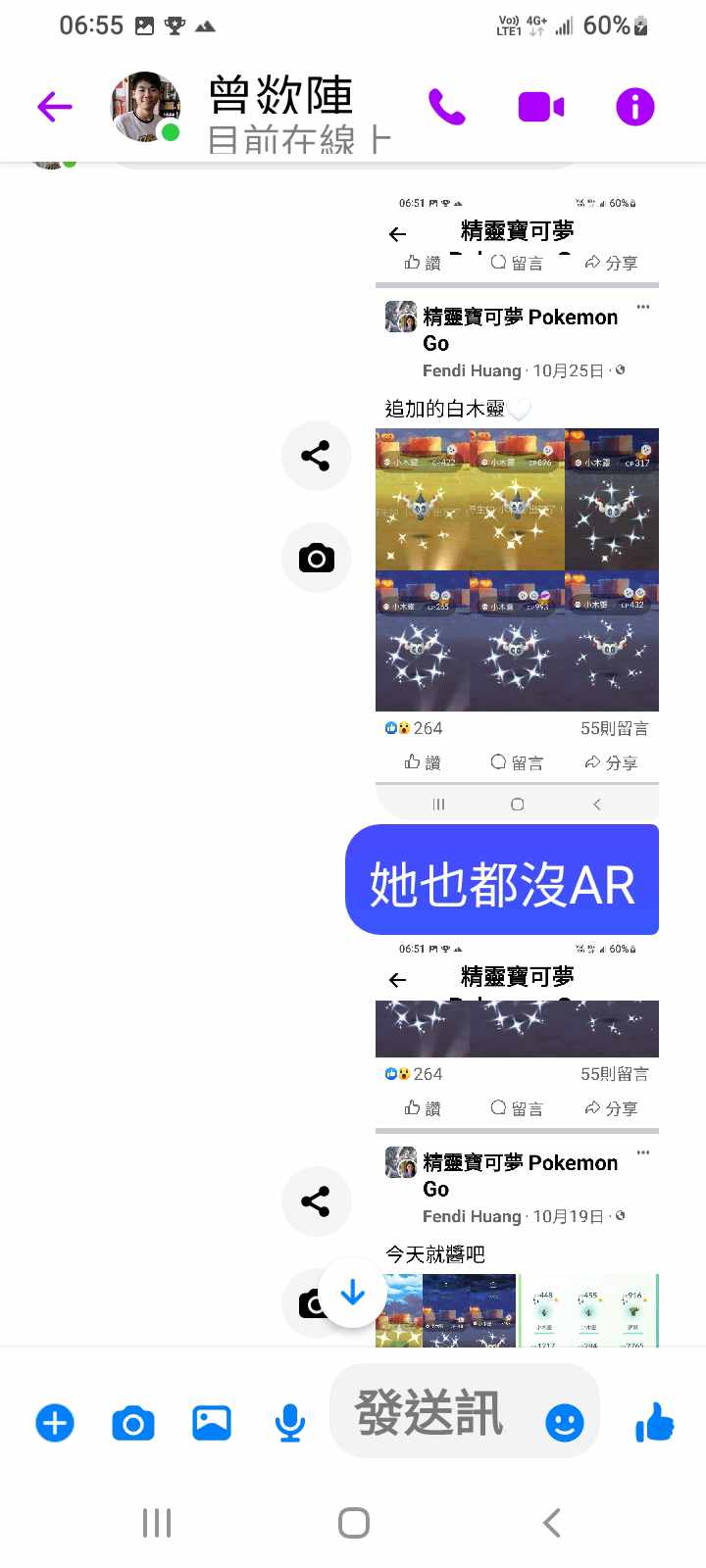Send a thumbs-up like
The width and height of the screenshot is (706, 1568).
(654, 1422)
